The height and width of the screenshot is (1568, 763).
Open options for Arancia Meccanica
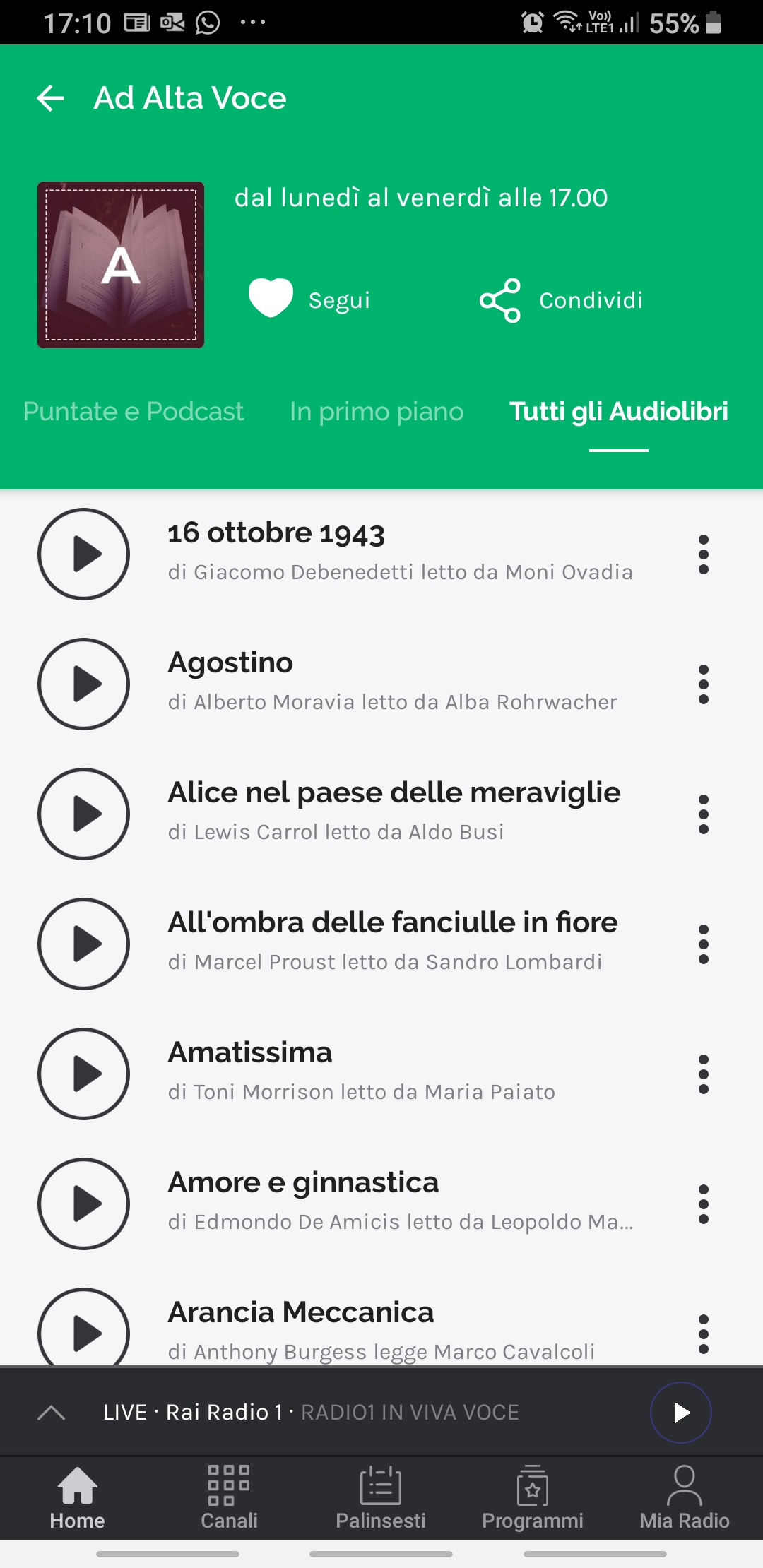pos(703,1334)
